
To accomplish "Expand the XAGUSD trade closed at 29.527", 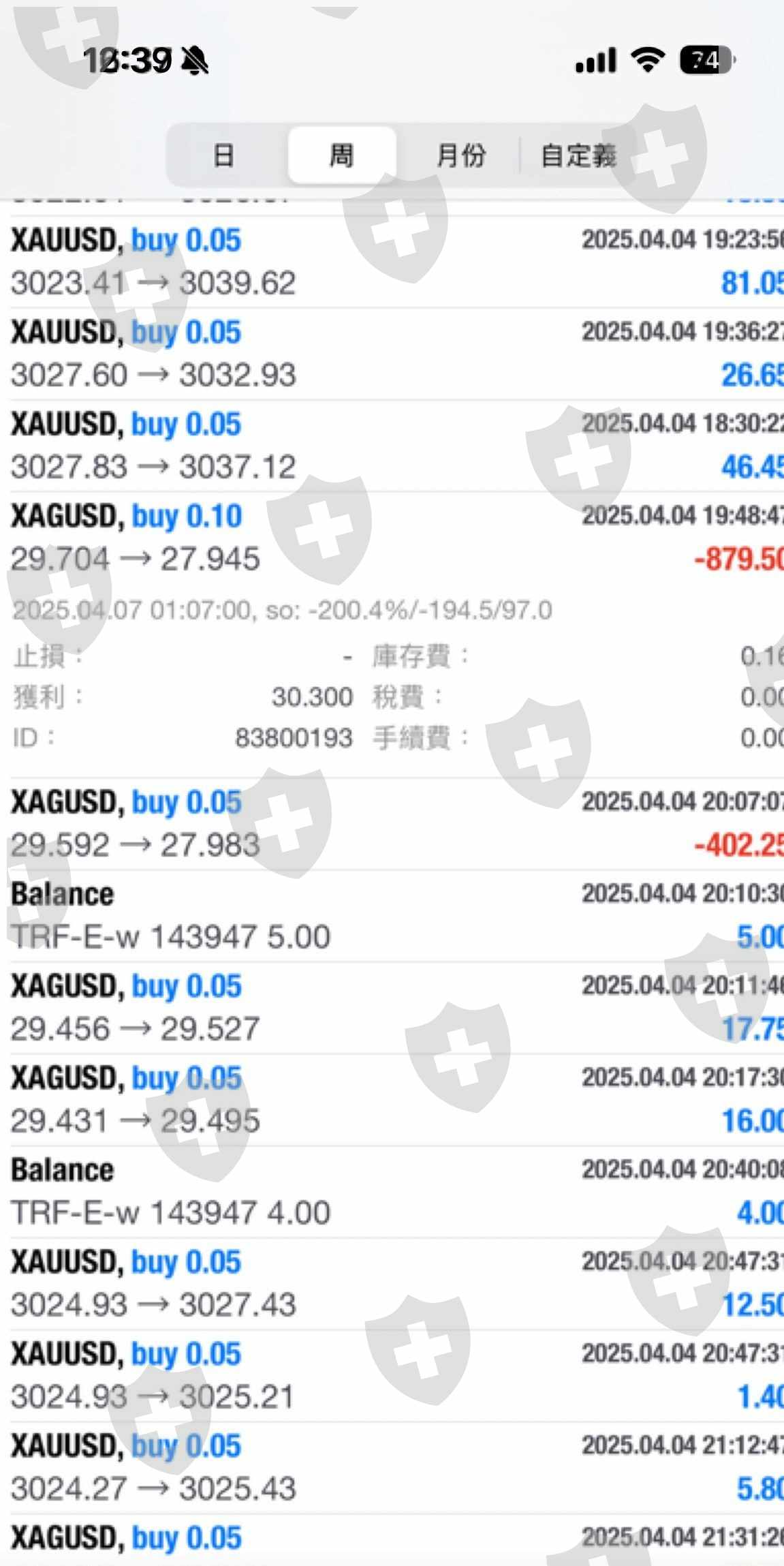I will click(392, 1008).
